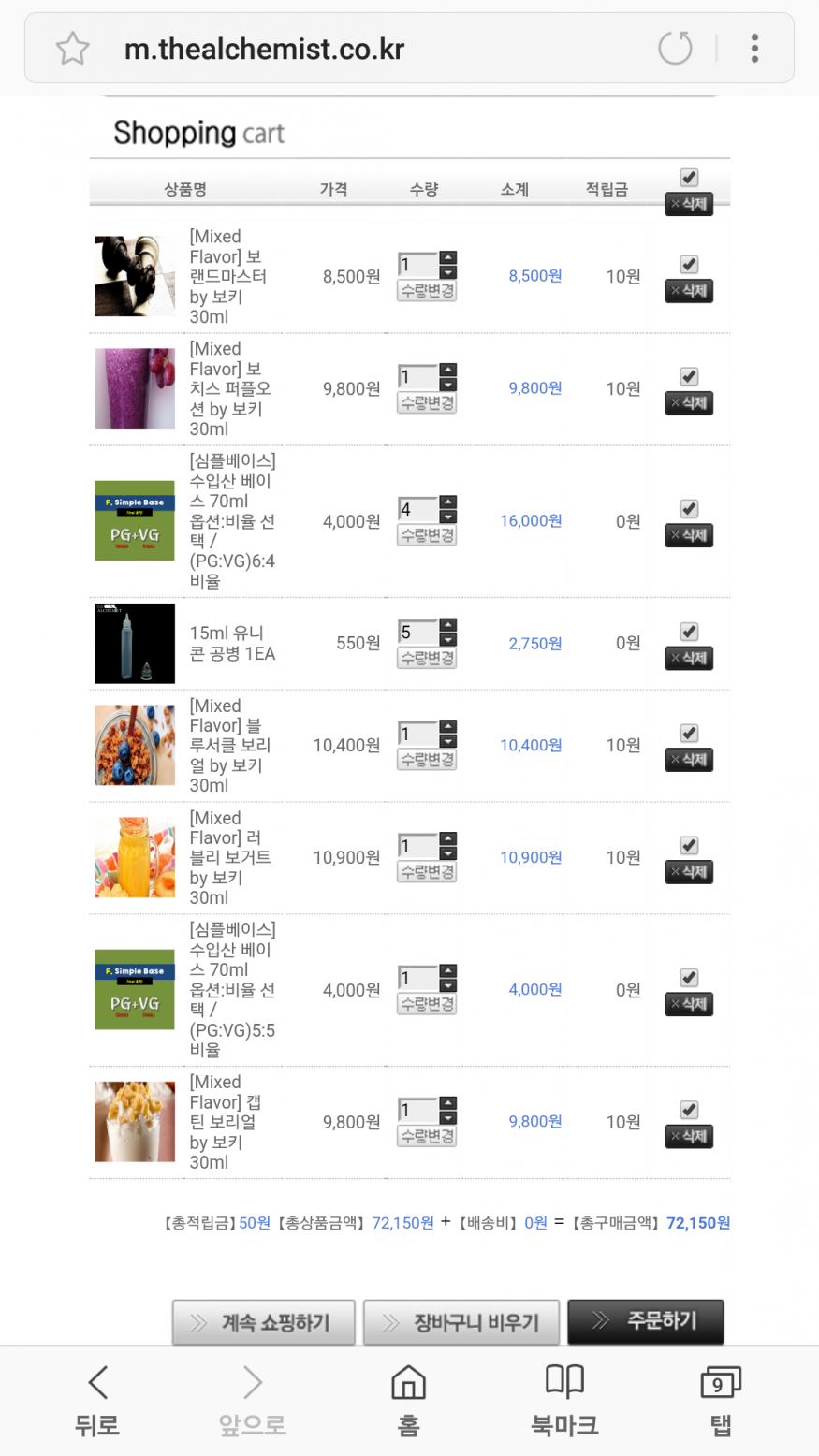
Task: Empty the cart with 장바구니 비우기
Action: [x=461, y=1322]
